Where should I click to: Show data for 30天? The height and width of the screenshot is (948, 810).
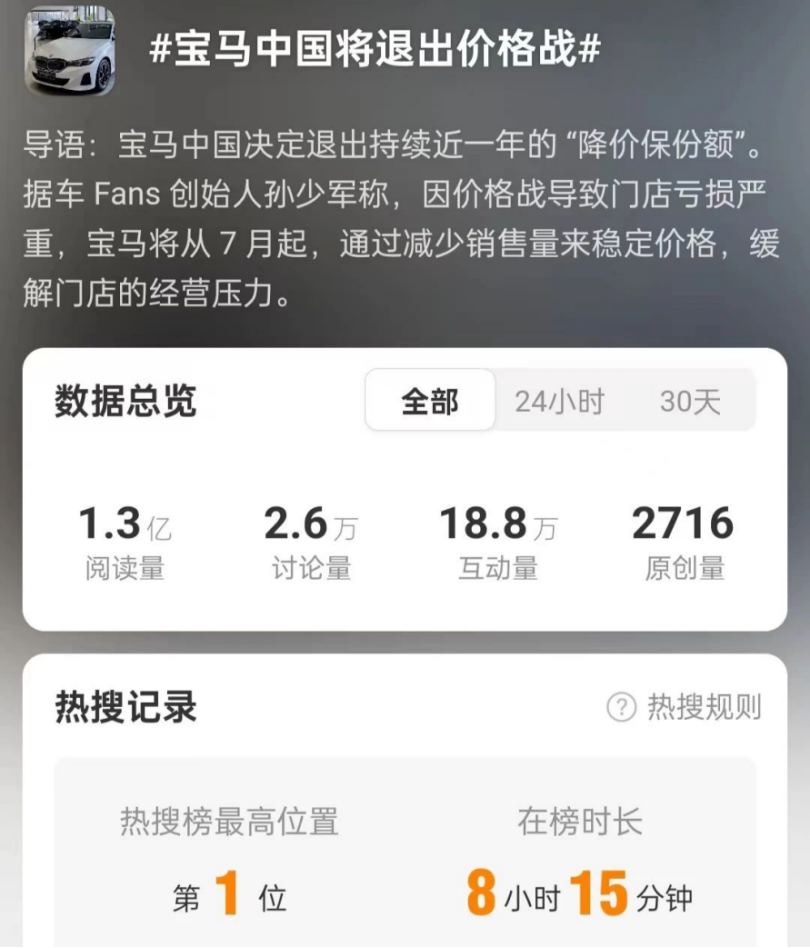coord(690,402)
